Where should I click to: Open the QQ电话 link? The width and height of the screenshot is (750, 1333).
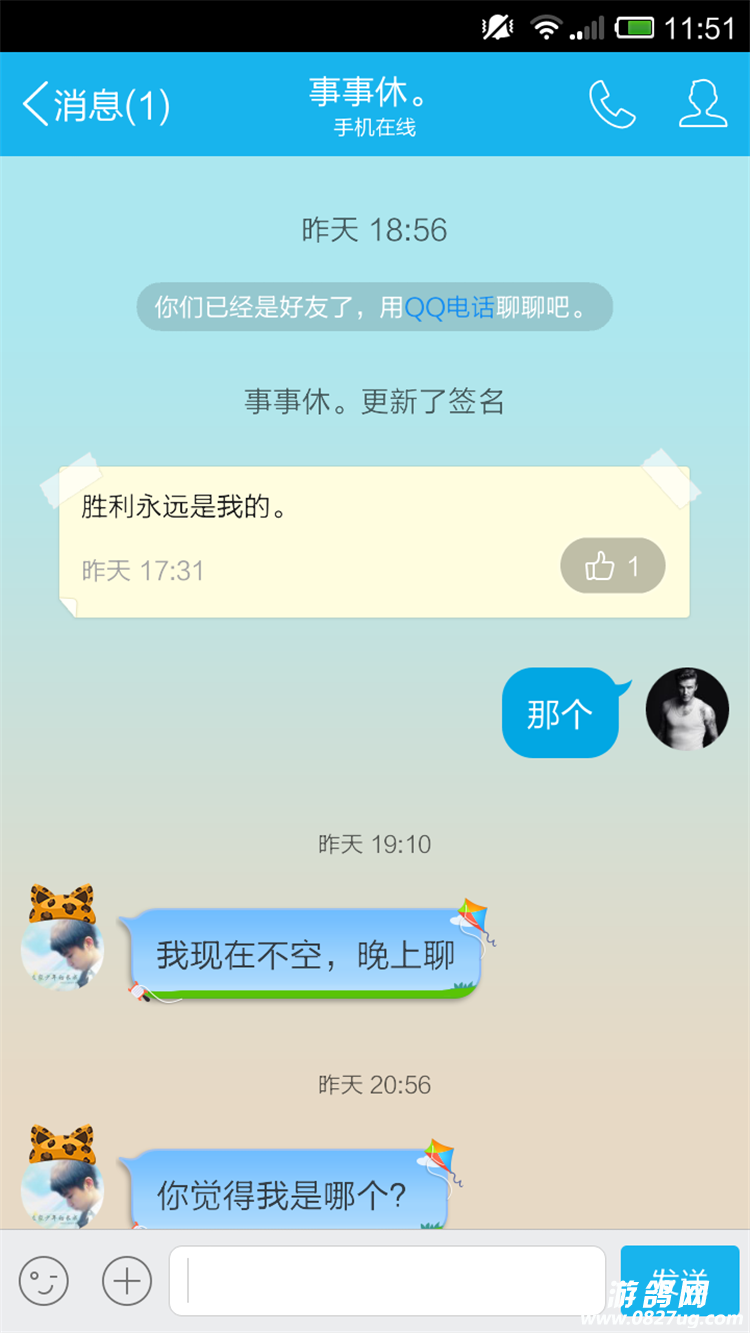pyautogui.click(x=449, y=307)
